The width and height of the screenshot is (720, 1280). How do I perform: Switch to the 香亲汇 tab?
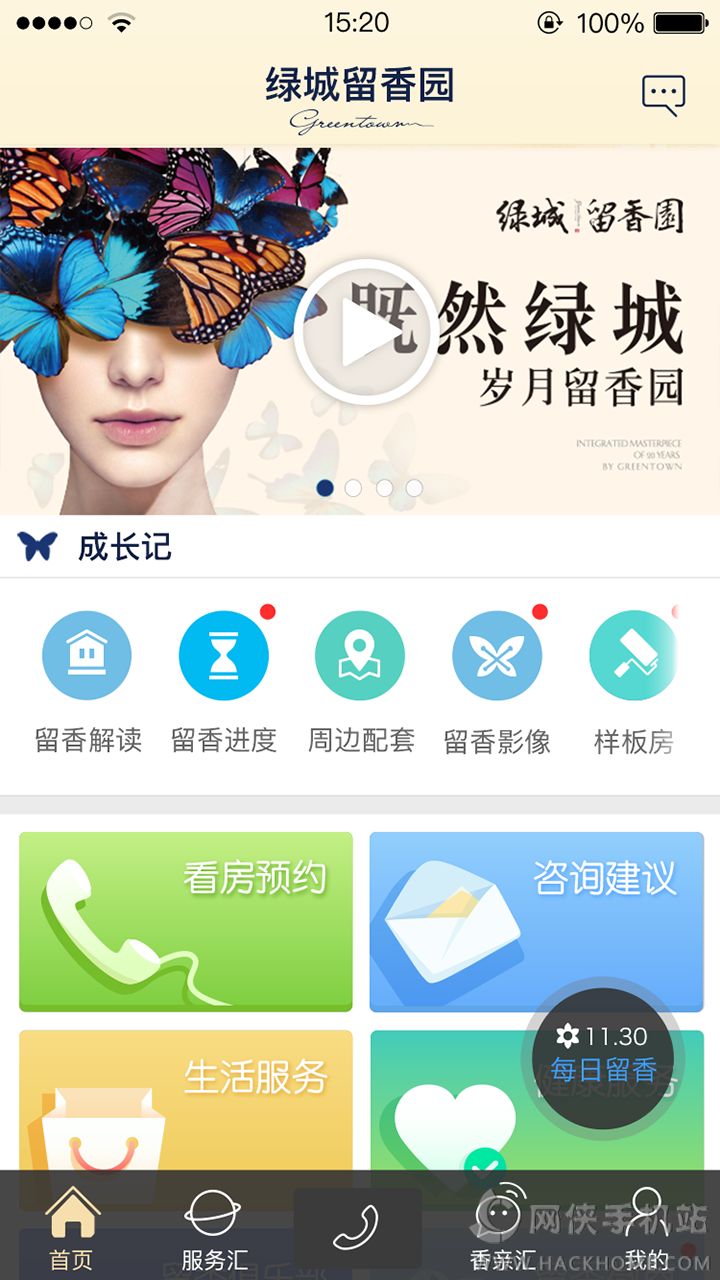pos(502,1228)
